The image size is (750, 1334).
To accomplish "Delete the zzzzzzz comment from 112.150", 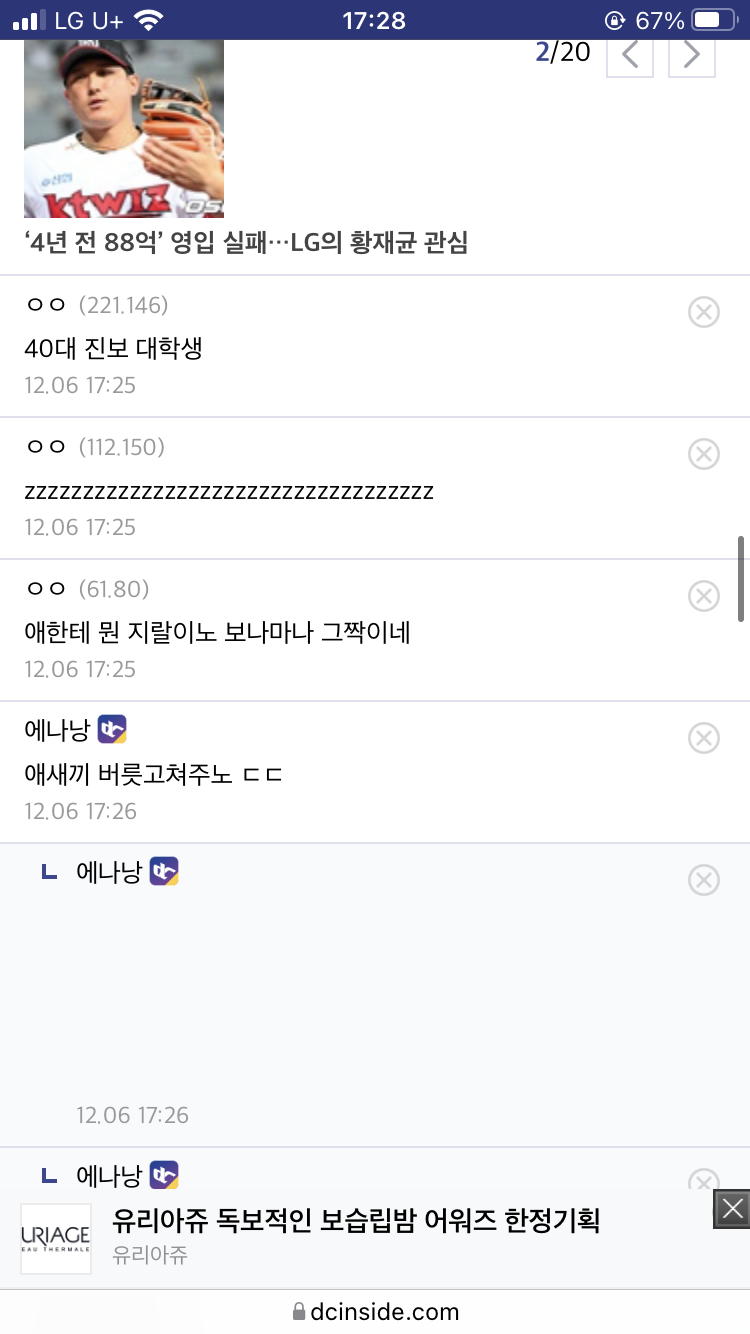I will click(704, 455).
